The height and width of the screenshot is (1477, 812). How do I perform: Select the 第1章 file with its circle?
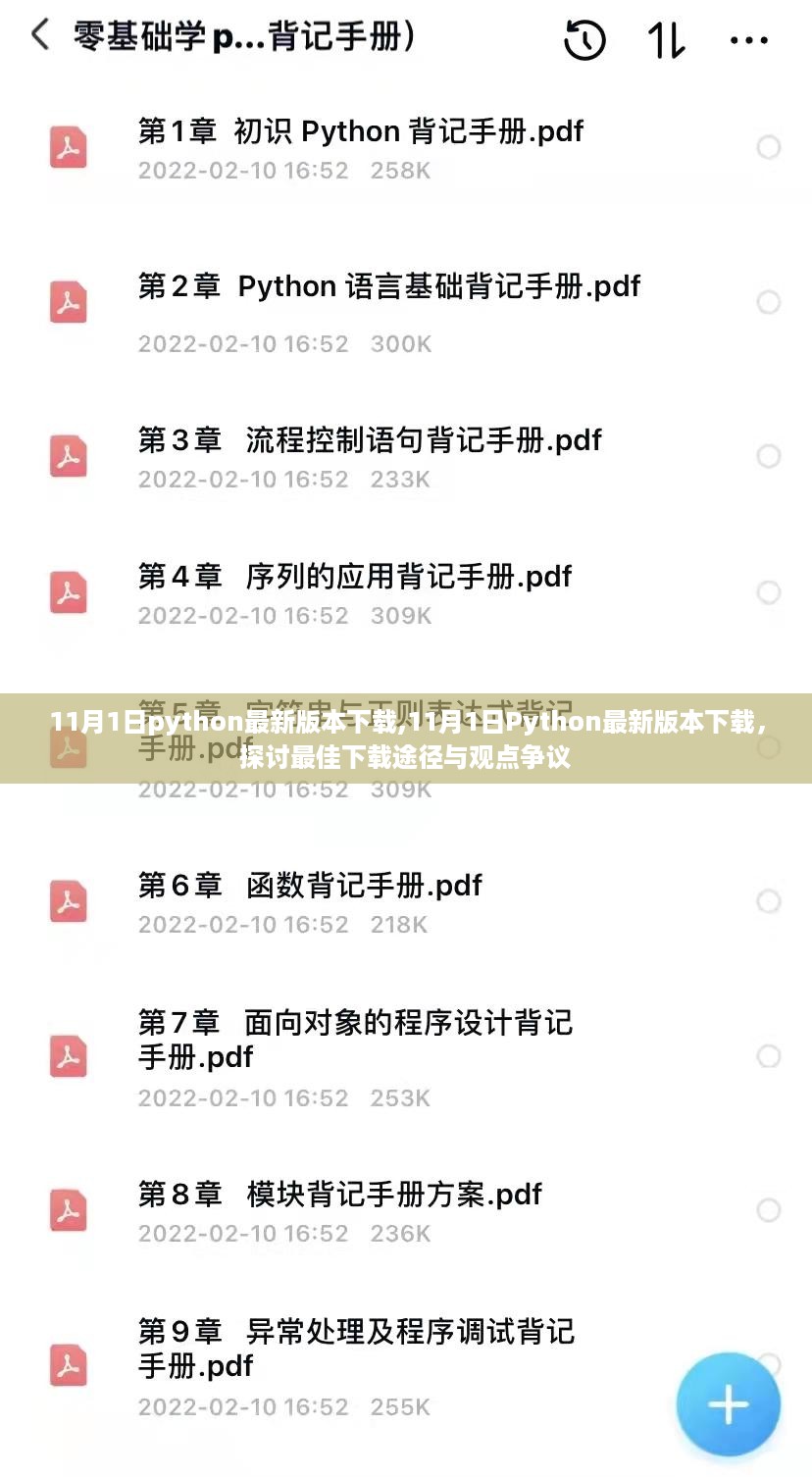click(769, 148)
